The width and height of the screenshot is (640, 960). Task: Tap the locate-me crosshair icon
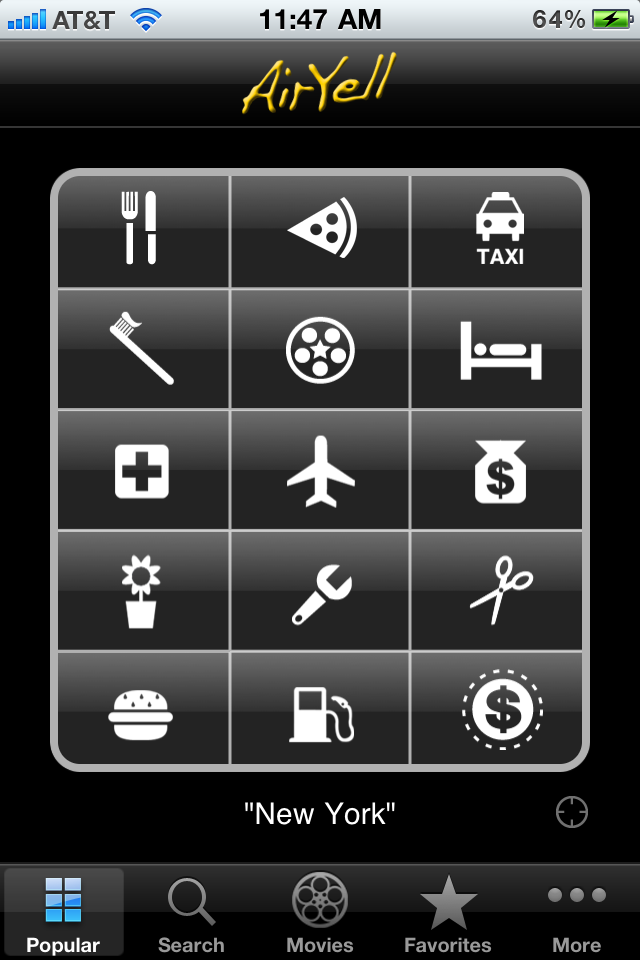tap(572, 813)
